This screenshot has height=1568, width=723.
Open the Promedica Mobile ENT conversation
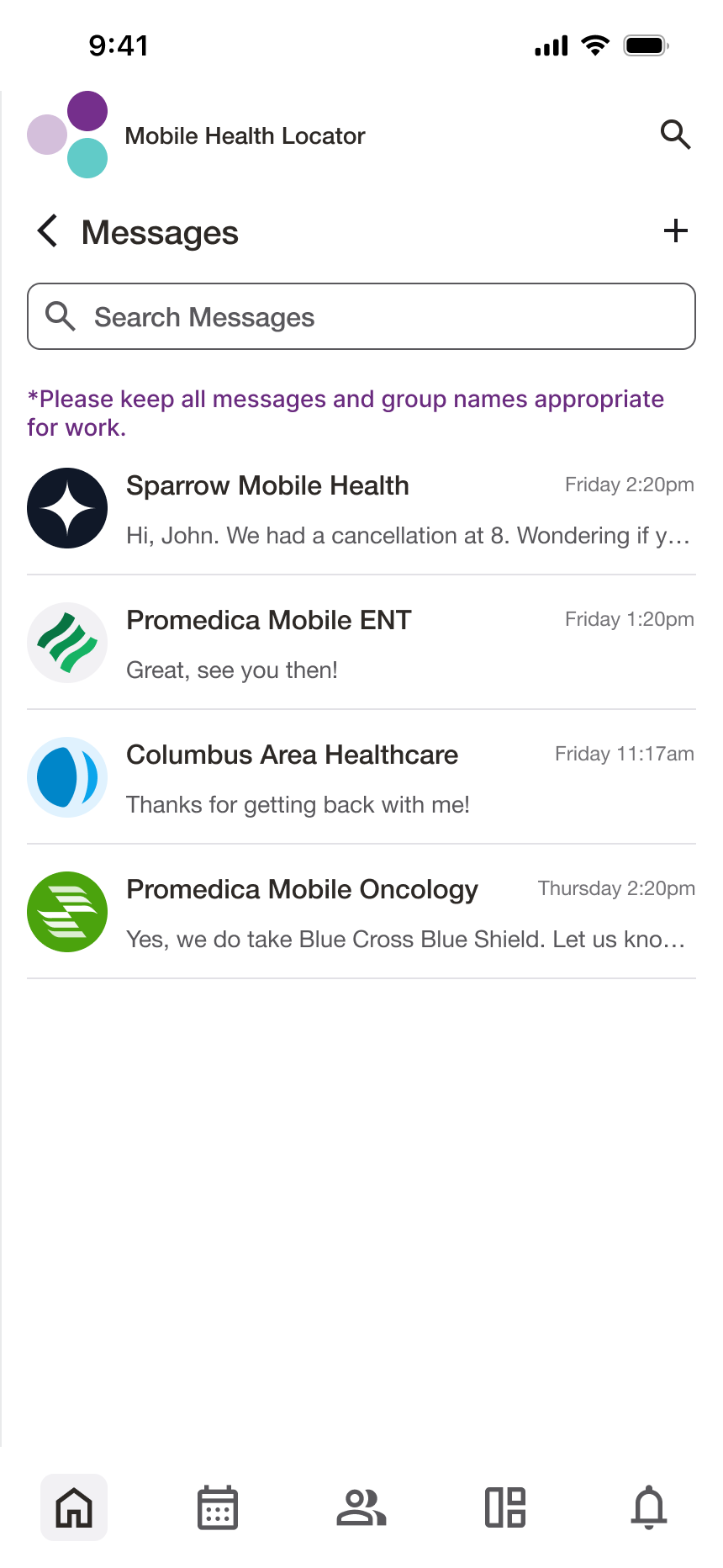click(x=361, y=642)
